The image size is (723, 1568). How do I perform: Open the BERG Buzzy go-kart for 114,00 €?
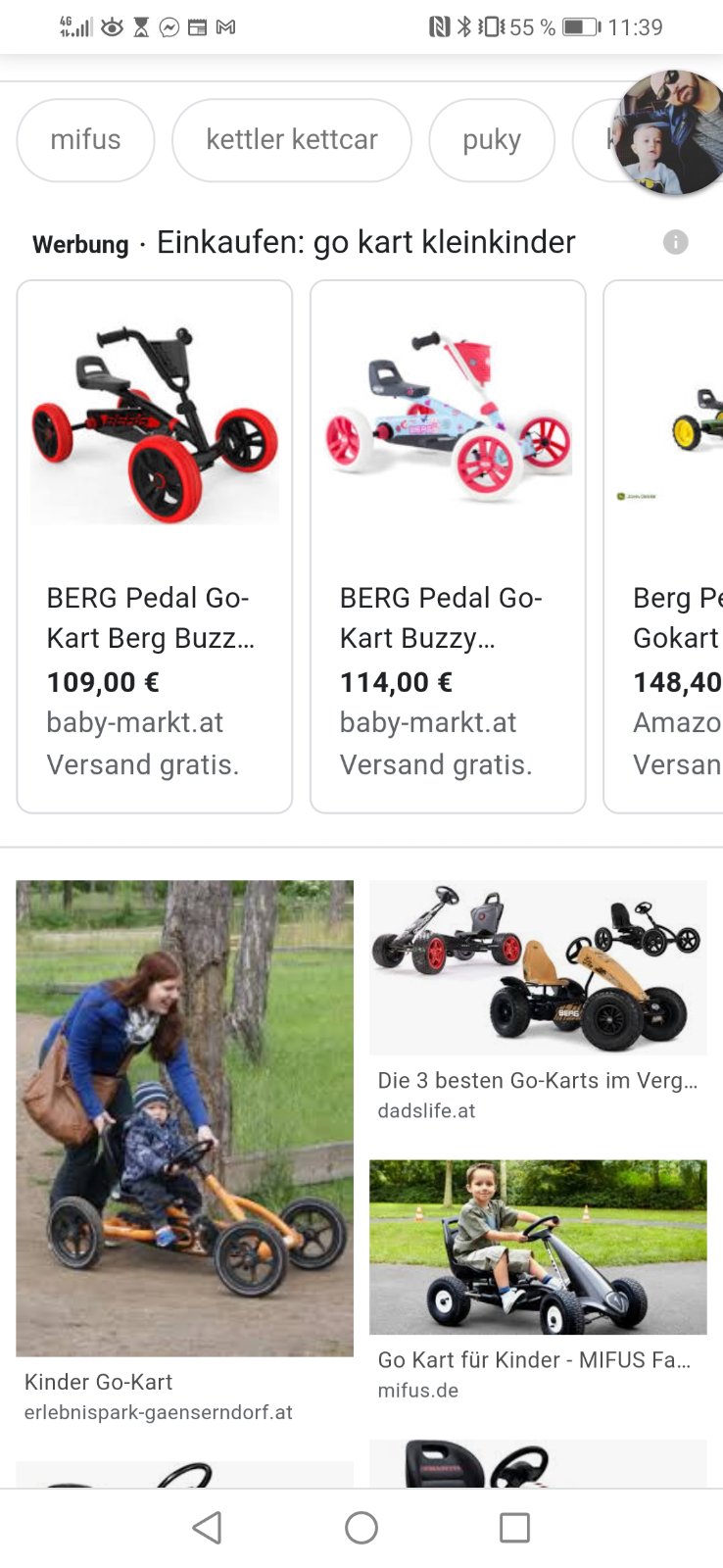tap(447, 546)
